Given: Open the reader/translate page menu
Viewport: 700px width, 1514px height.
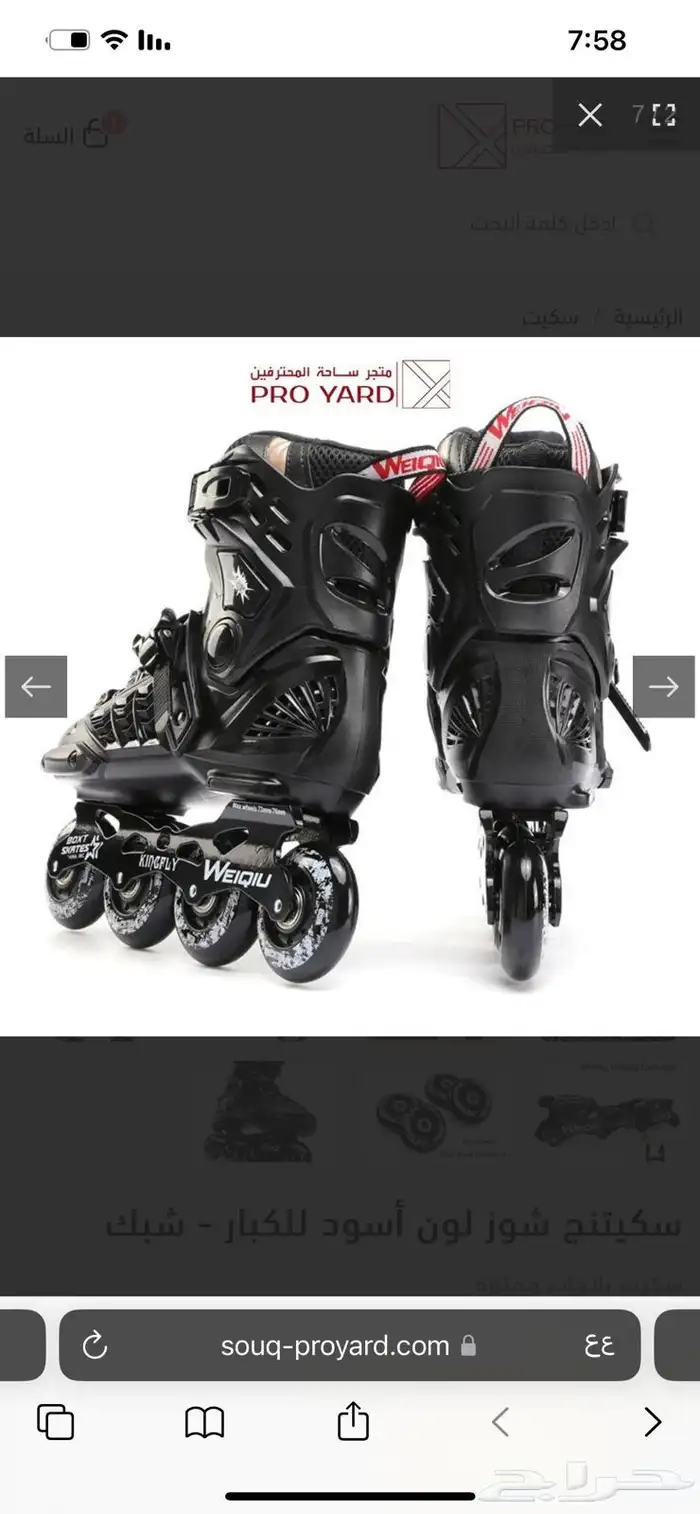Looking at the screenshot, I should coord(600,1346).
